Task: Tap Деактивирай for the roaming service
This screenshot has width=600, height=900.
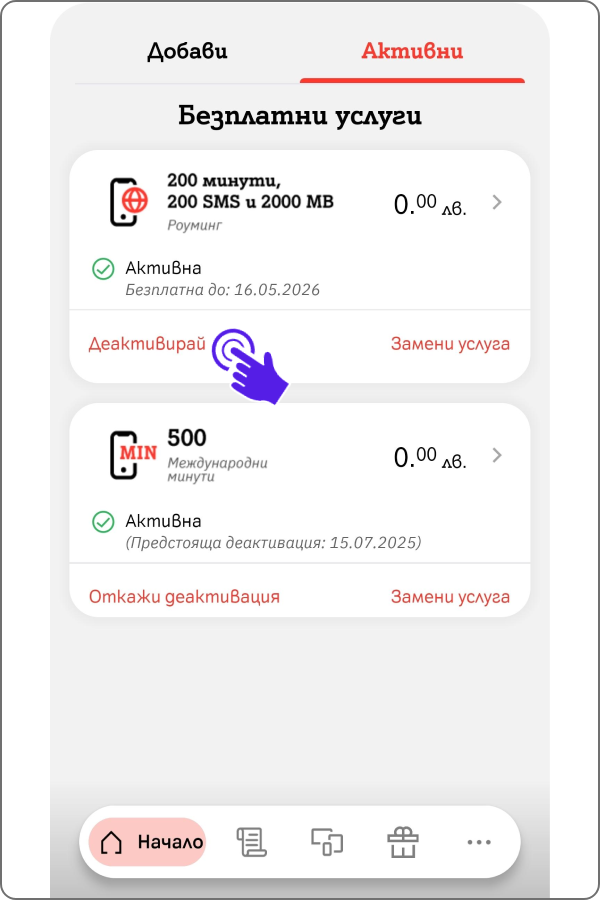Action: pos(147,344)
